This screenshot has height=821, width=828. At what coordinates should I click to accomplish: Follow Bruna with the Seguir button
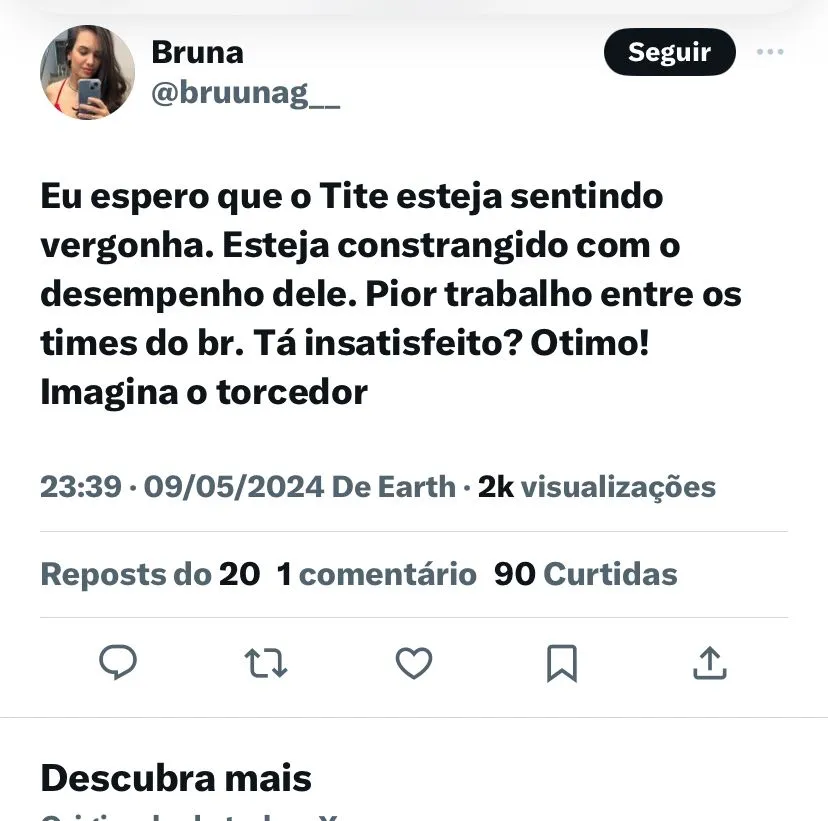click(669, 52)
